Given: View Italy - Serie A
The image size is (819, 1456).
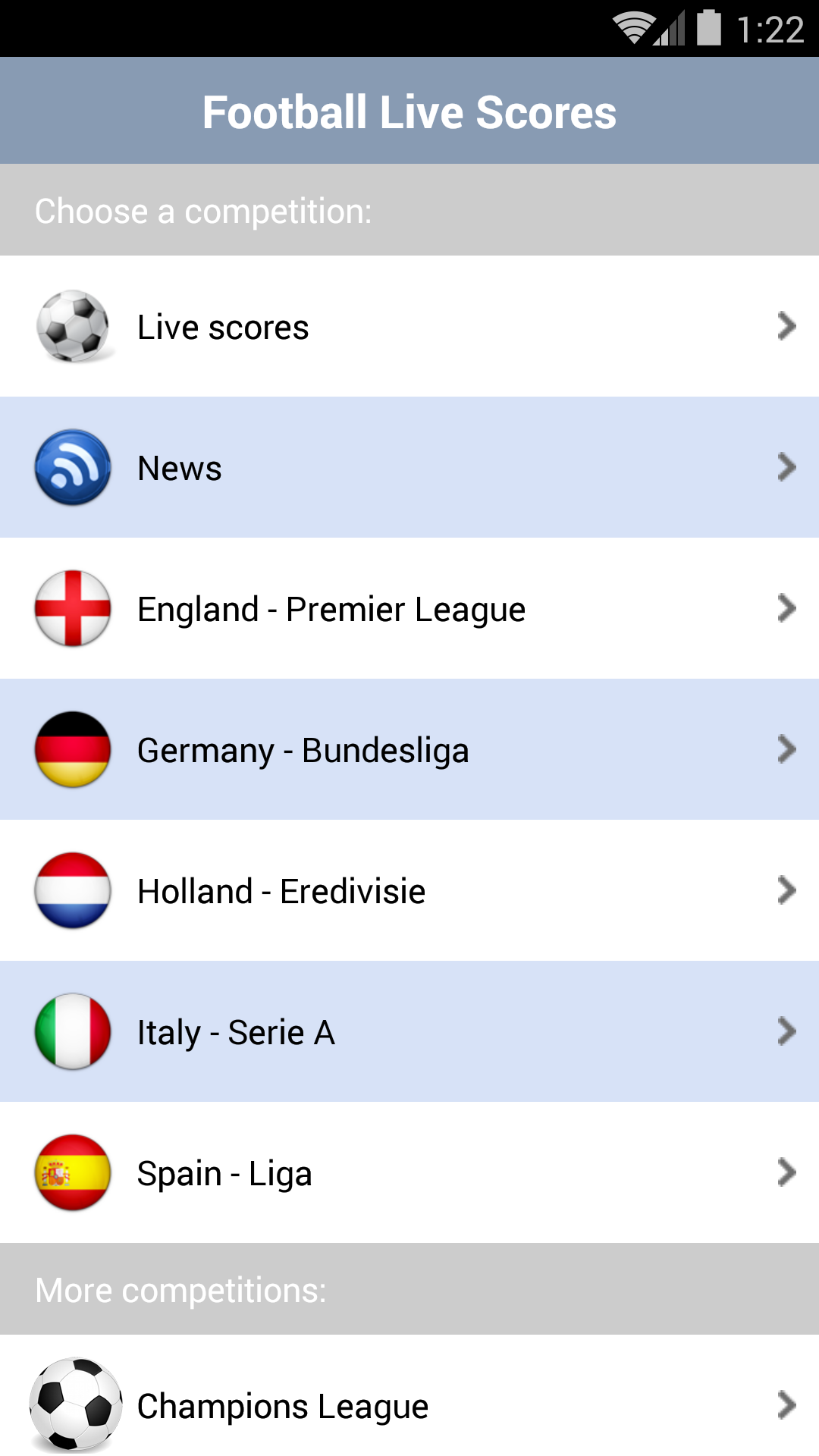Looking at the screenshot, I should click(x=409, y=1032).
